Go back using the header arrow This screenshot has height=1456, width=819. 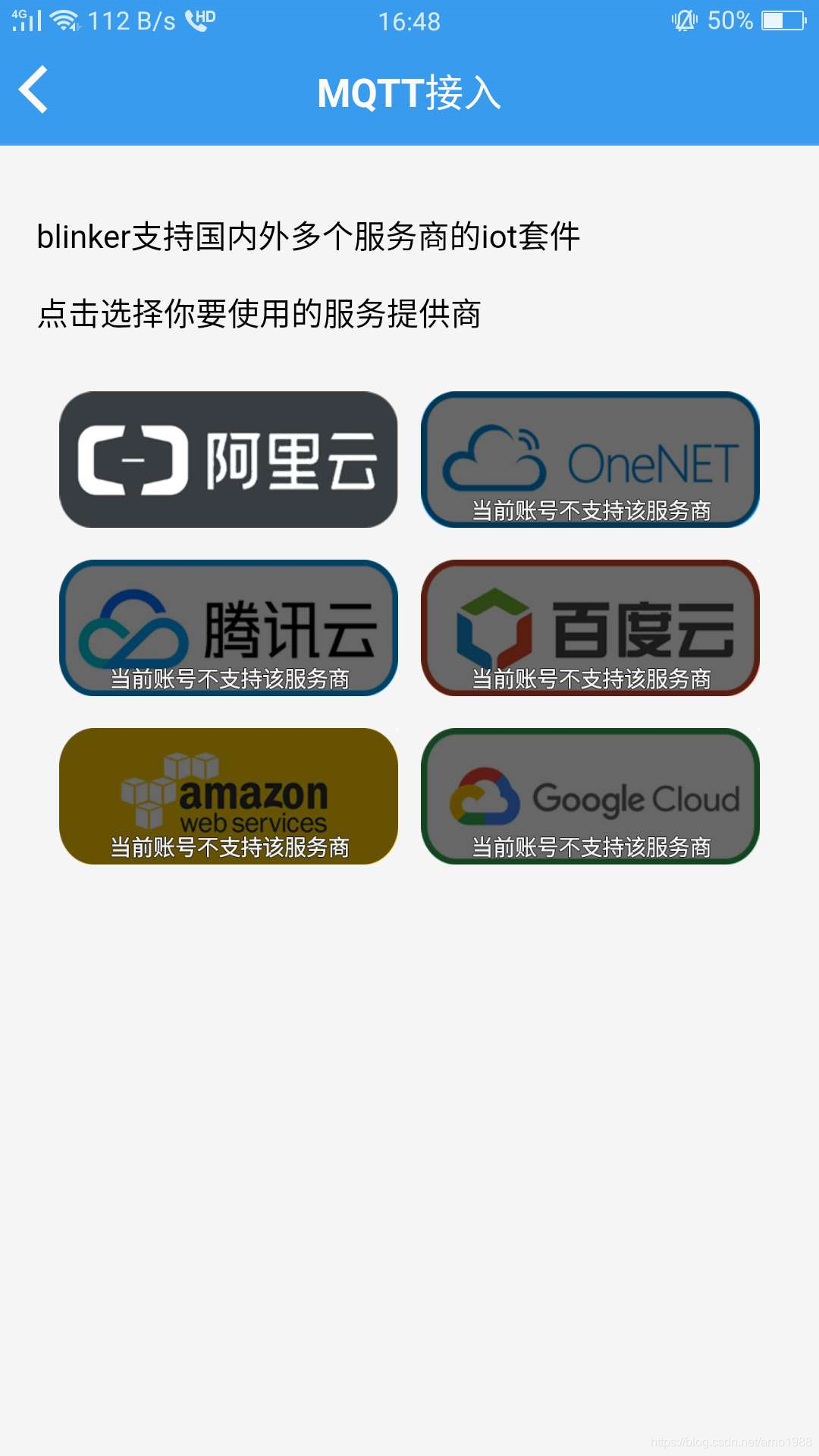(x=33, y=90)
